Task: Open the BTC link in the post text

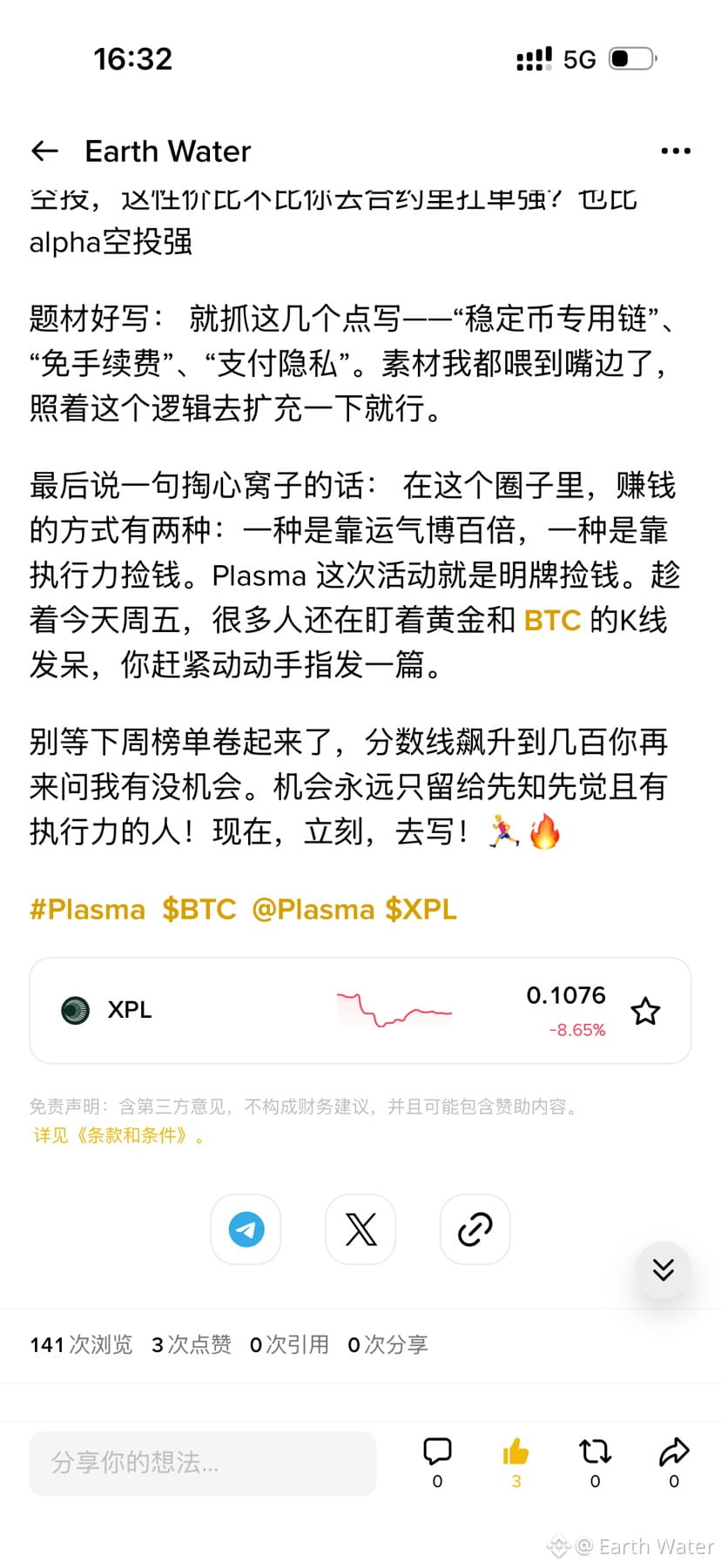Action: pyautogui.click(x=552, y=621)
